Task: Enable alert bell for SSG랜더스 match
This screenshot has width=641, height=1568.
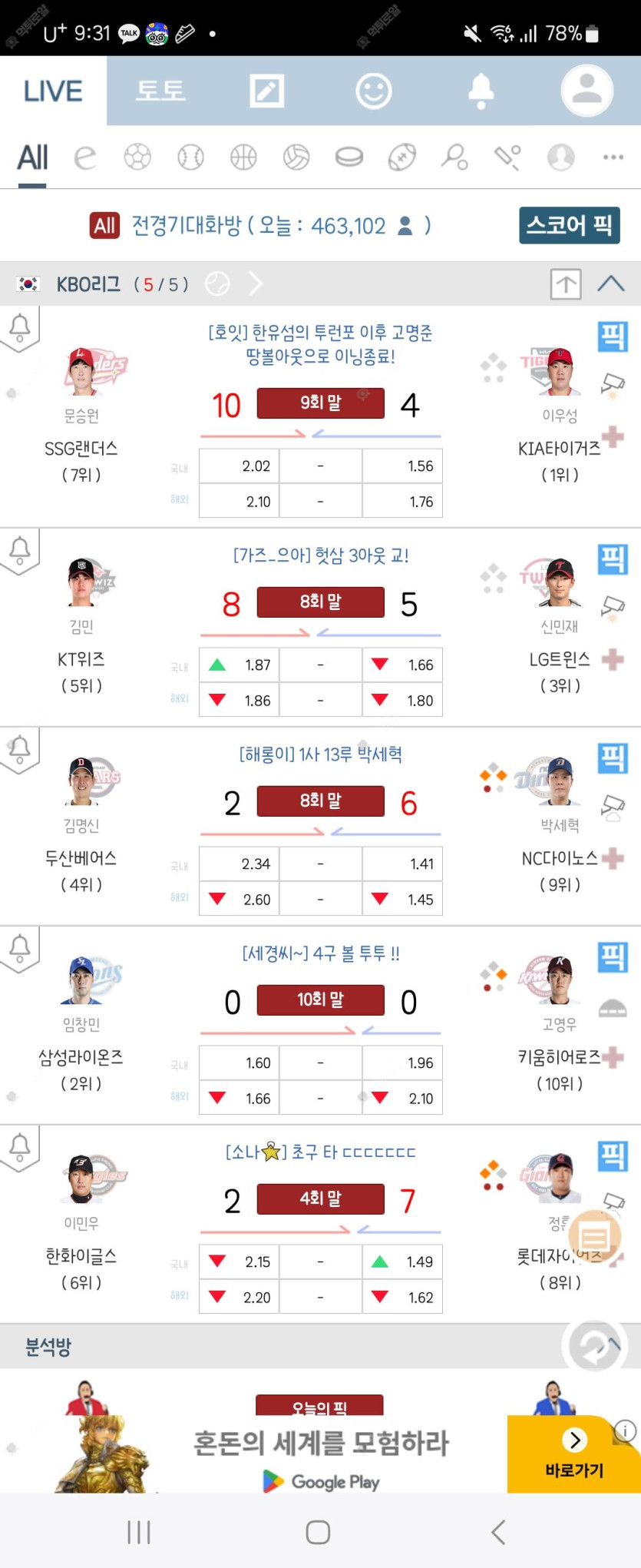Action: pyautogui.click(x=20, y=327)
